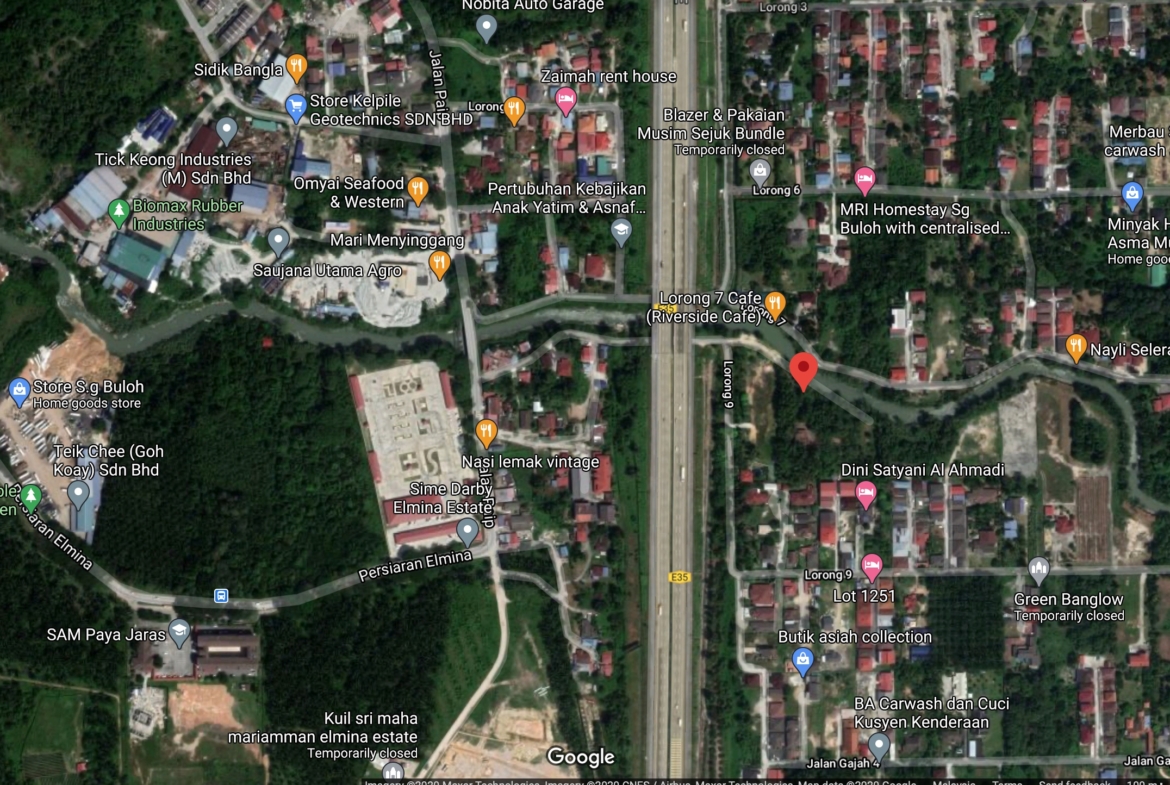Open the Sidik Bangla restaurant marker
The width and height of the screenshot is (1170, 785).
296,67
